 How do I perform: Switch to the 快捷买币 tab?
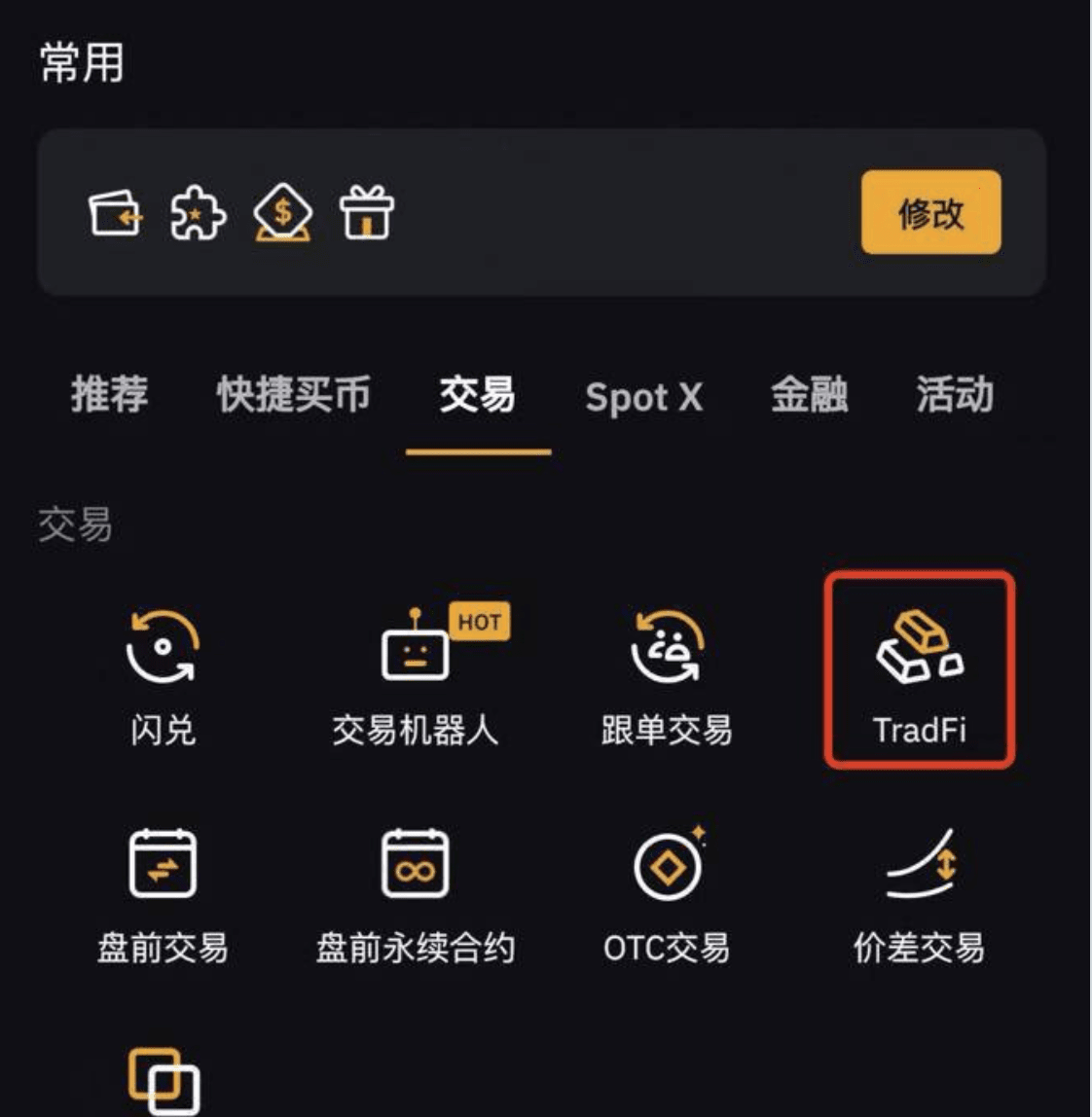(x=293, y=396)
